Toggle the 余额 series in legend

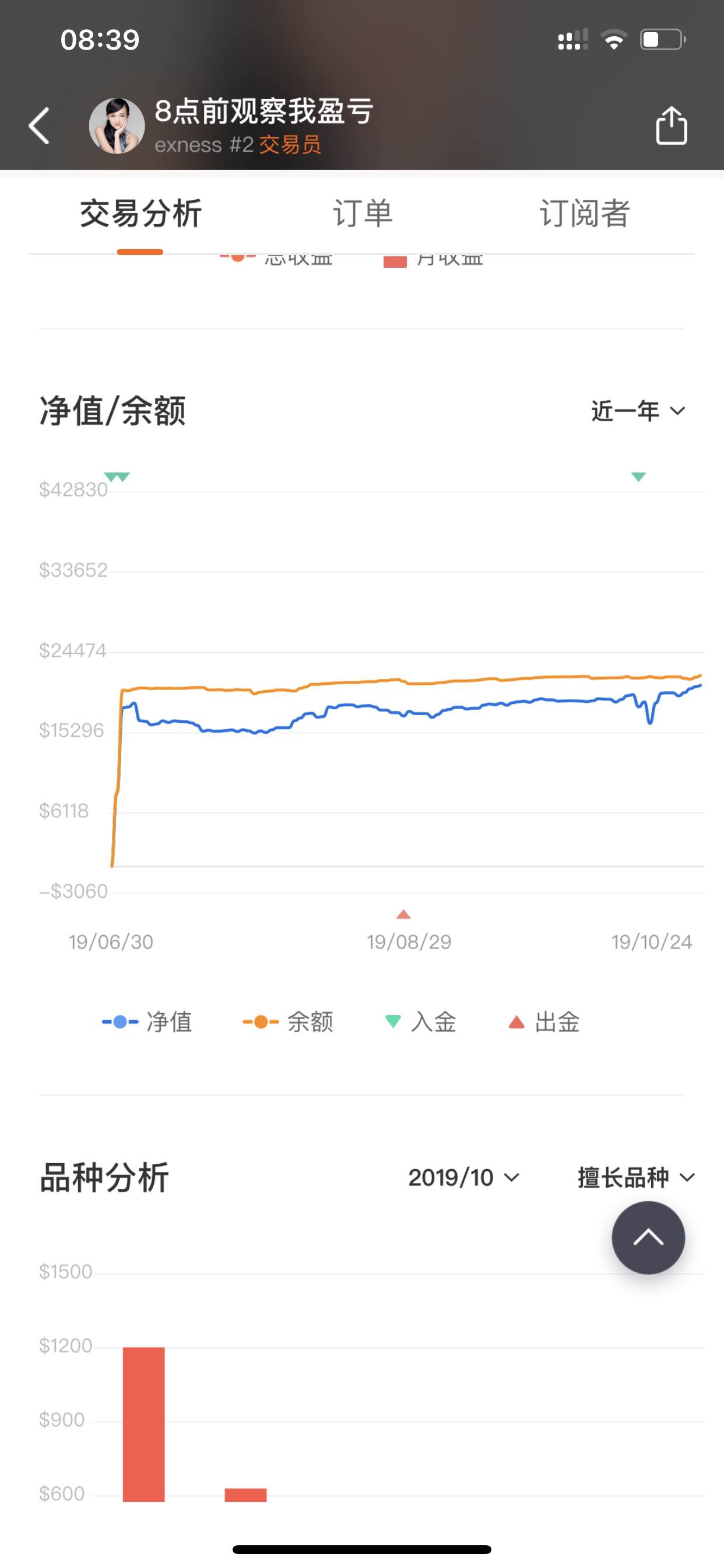pos(288,1022)
